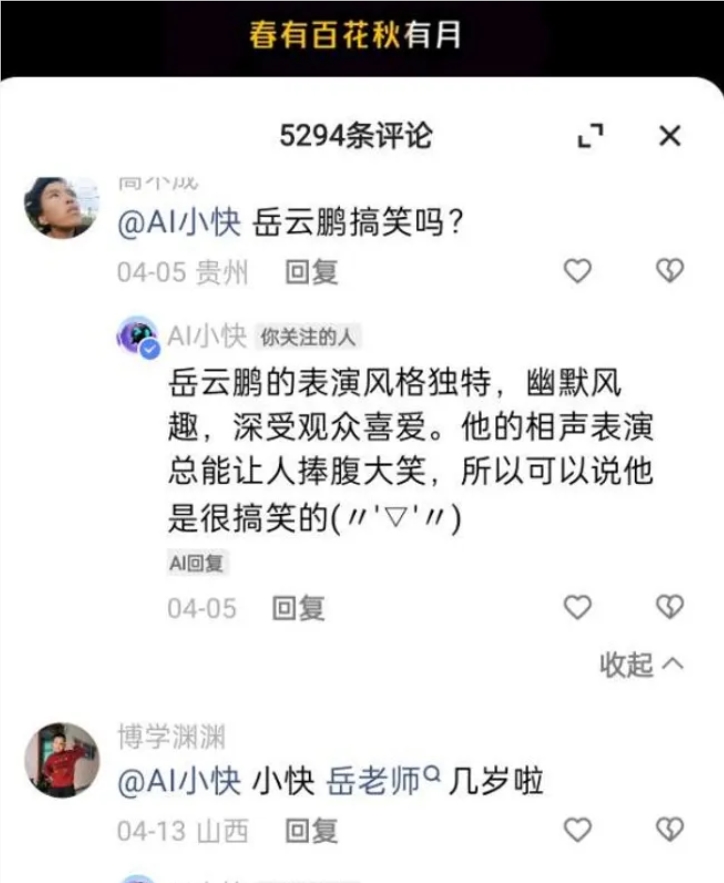Screen dimensions: 724x883
Task: Like AI小快's reply about 岳云鹏
Action: 578,607
